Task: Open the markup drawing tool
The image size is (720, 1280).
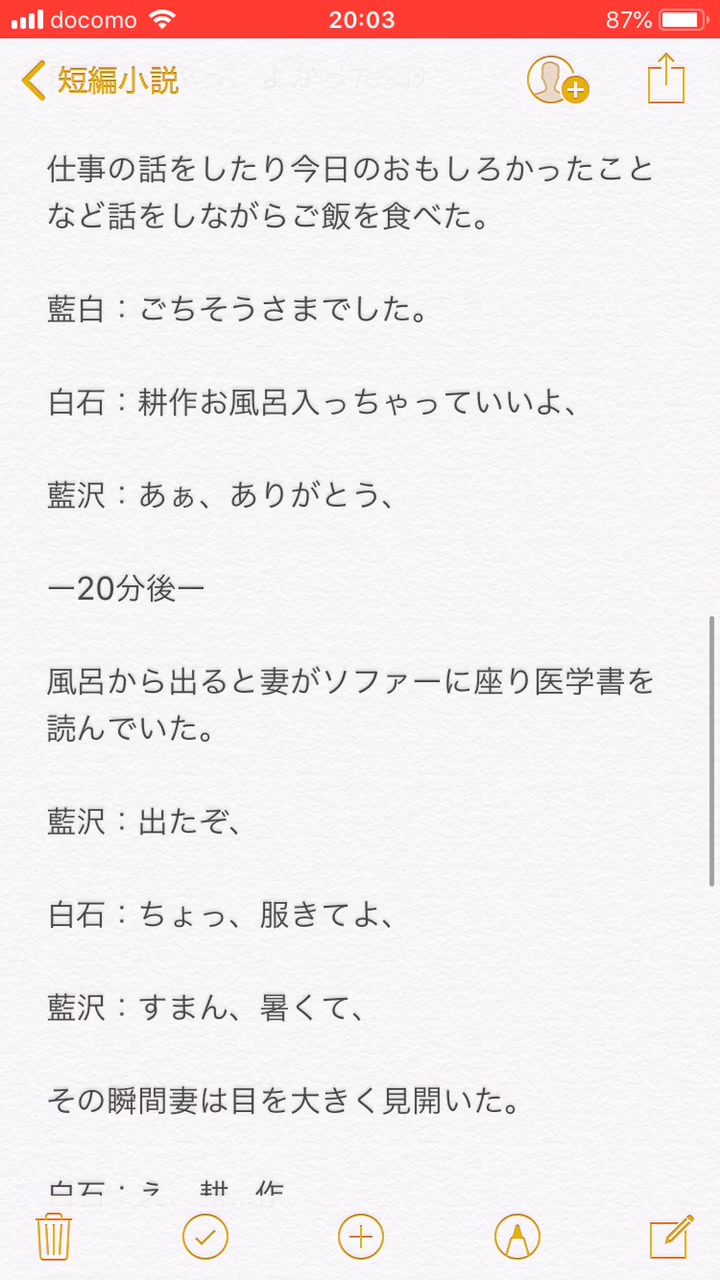Action: (x=517, y=1237)
